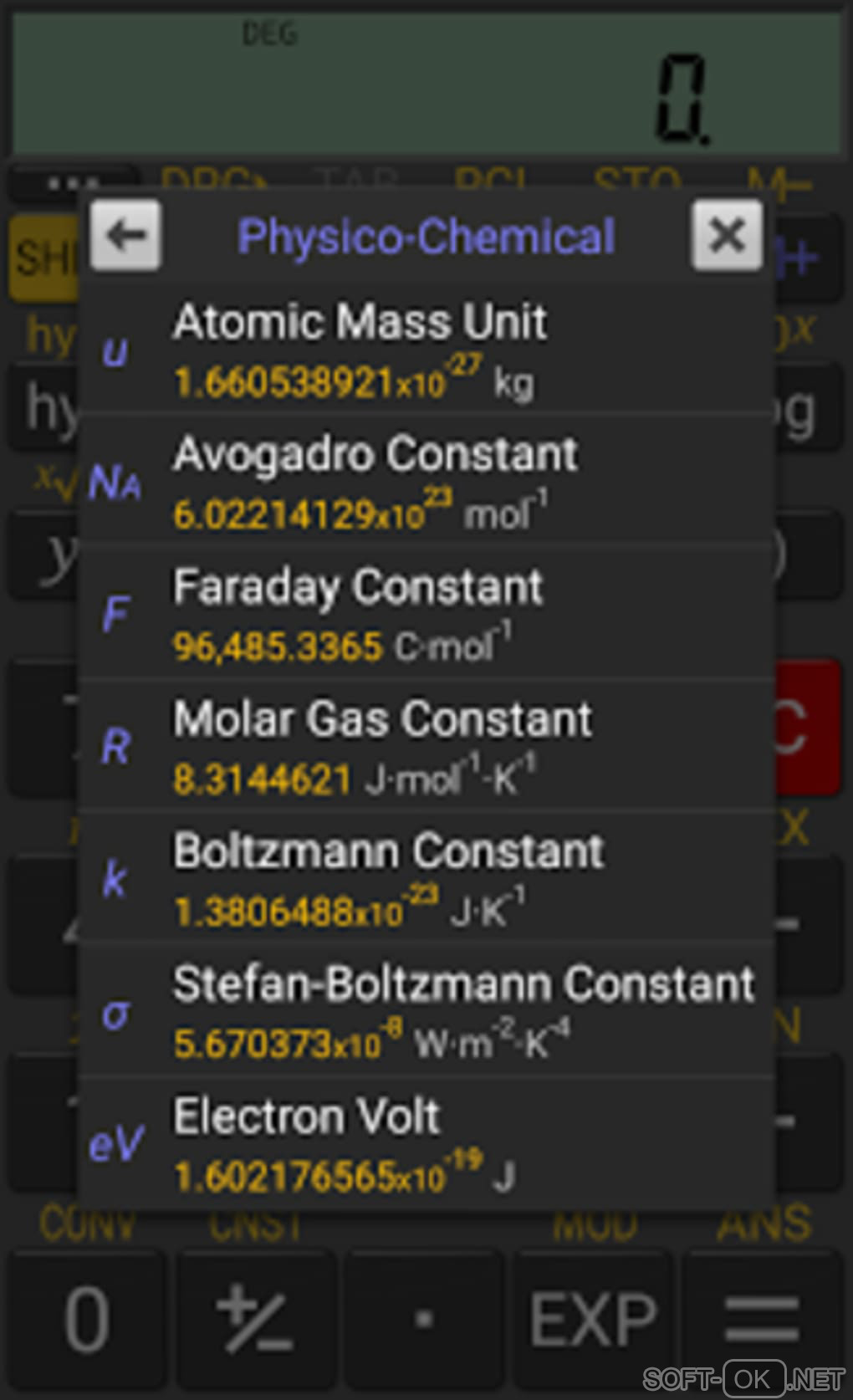
Task: Close the Physico-Chemical constants dialog
Action: tap(727, 236)
